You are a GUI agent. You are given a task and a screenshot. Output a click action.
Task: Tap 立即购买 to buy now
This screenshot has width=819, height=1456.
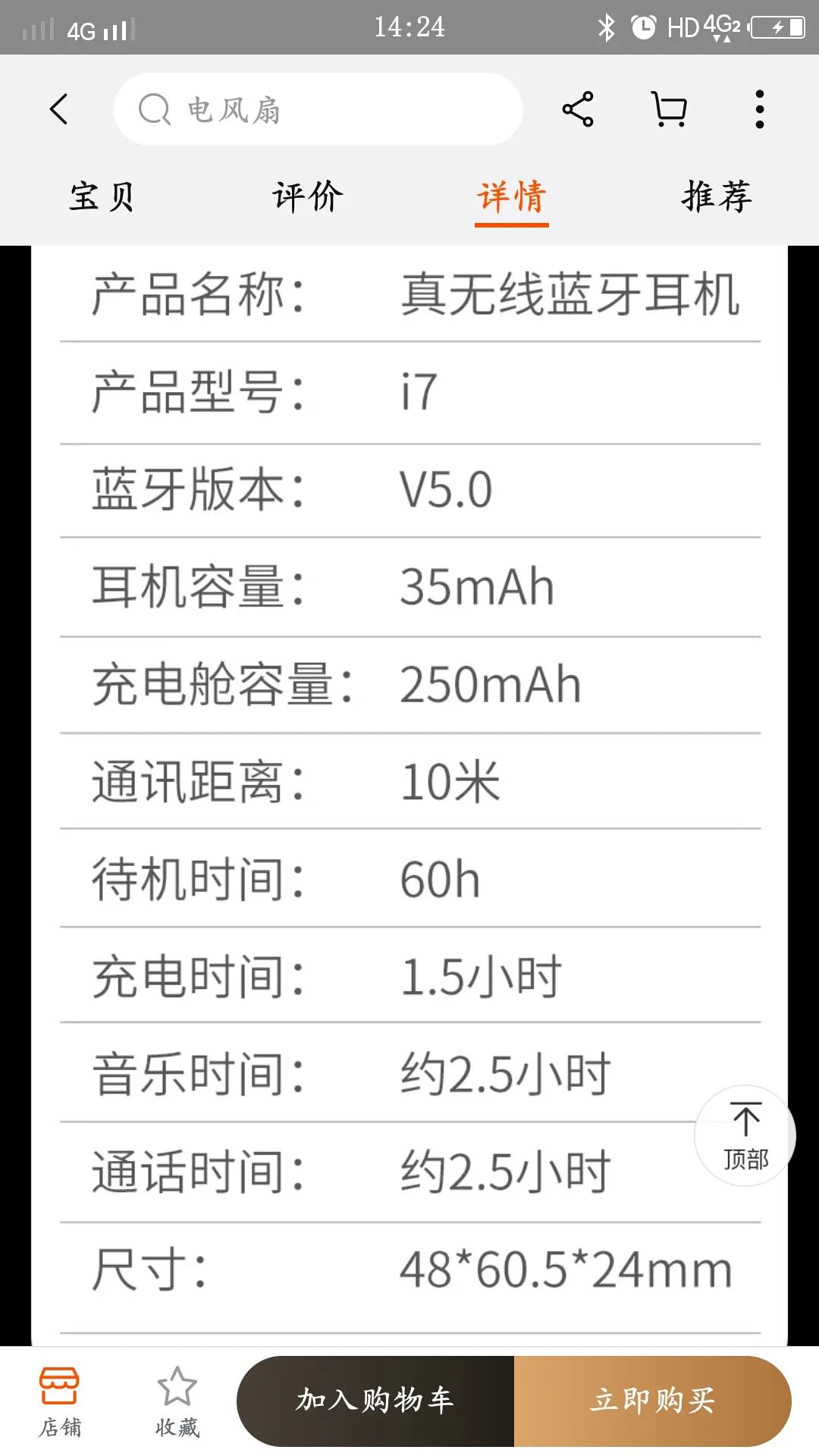point(654,1401)
